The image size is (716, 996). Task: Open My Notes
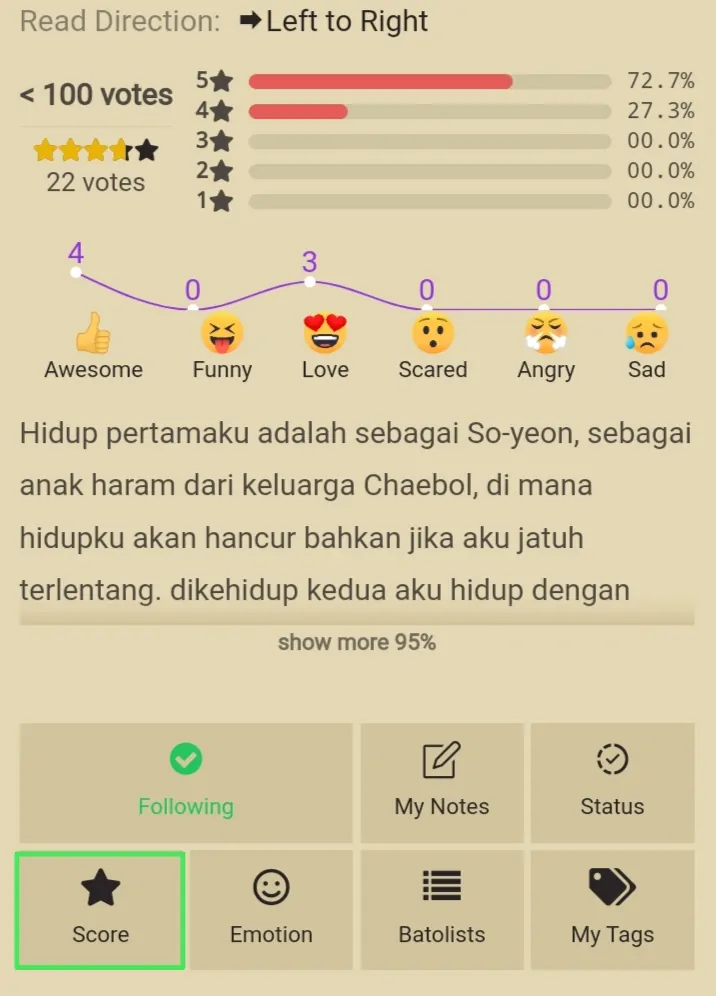(442, 783)
